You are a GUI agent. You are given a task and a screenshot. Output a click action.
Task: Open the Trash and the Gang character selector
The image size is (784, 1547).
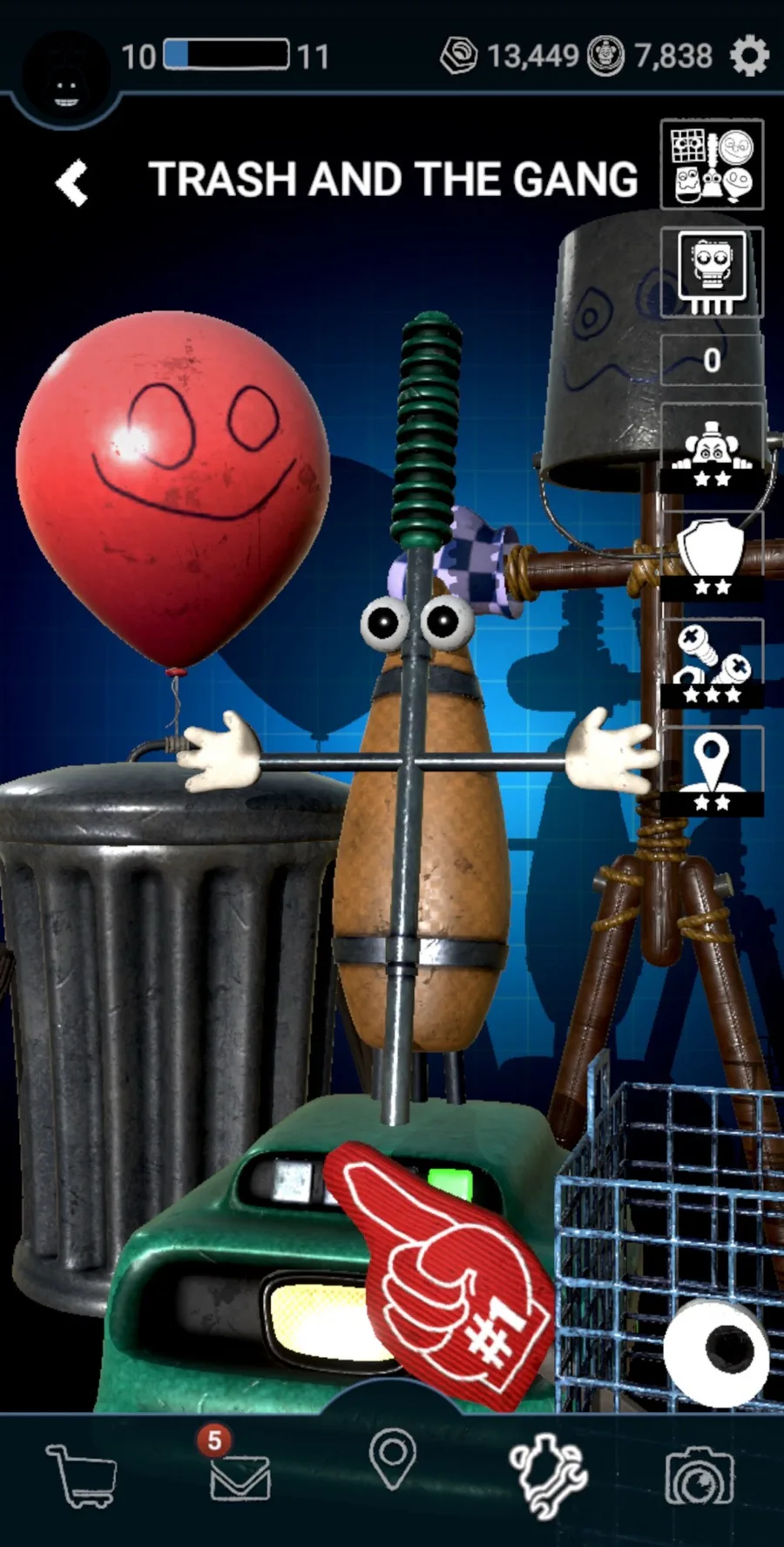pos(712,164)
